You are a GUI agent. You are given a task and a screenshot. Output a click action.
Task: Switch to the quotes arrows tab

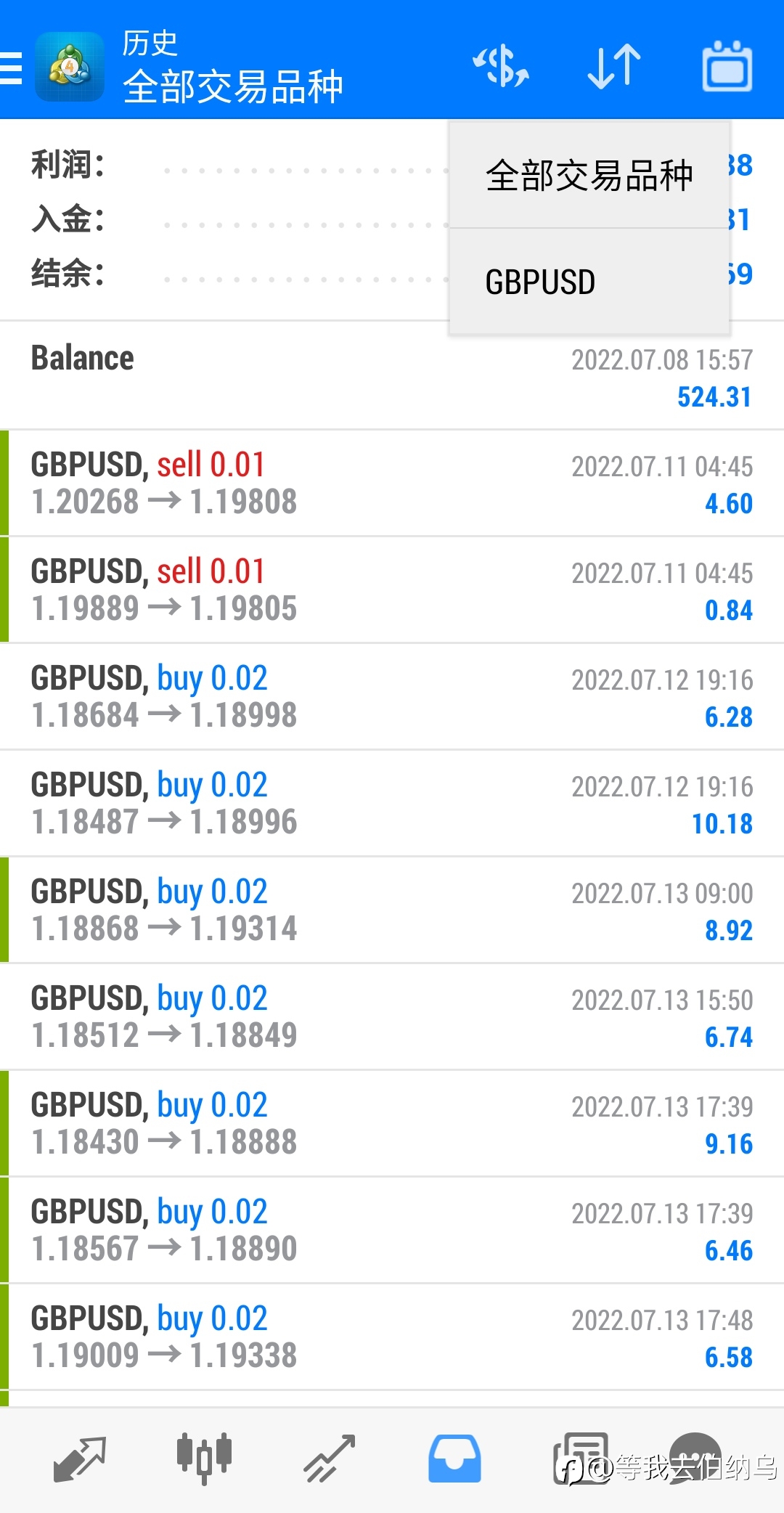click(80, 1459)
